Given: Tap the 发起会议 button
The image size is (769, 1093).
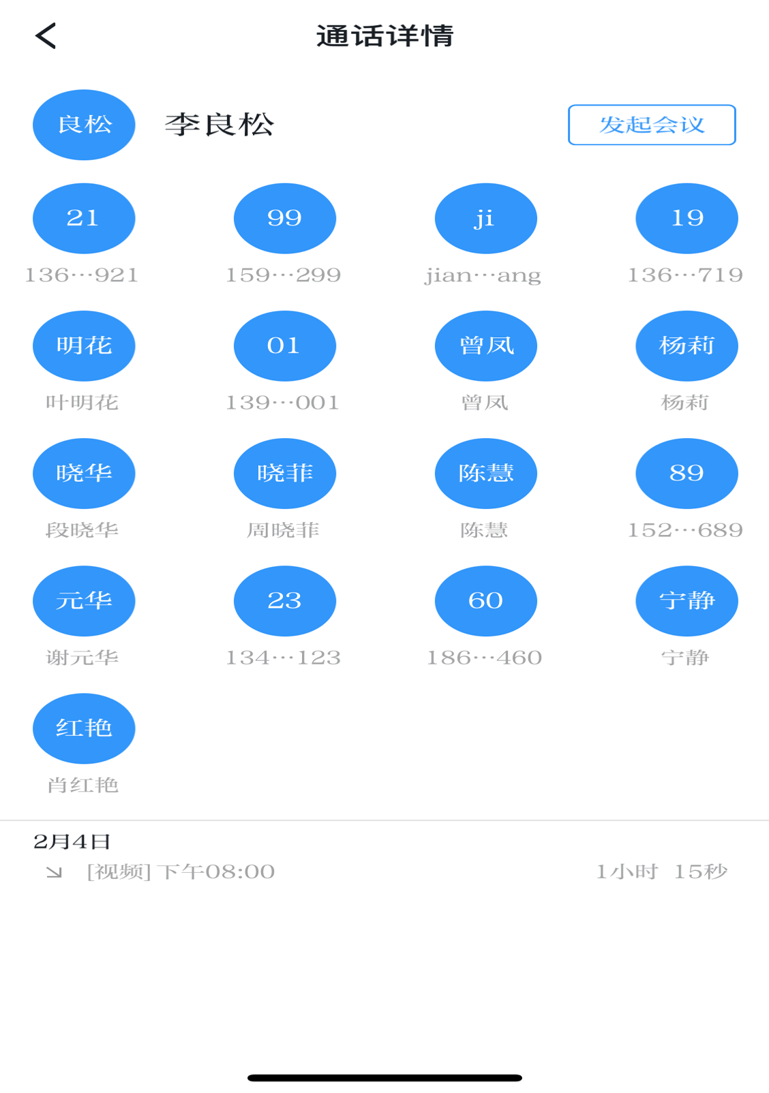Looking at the screenshot, I should pyautogui.click(x=651, y=125).
